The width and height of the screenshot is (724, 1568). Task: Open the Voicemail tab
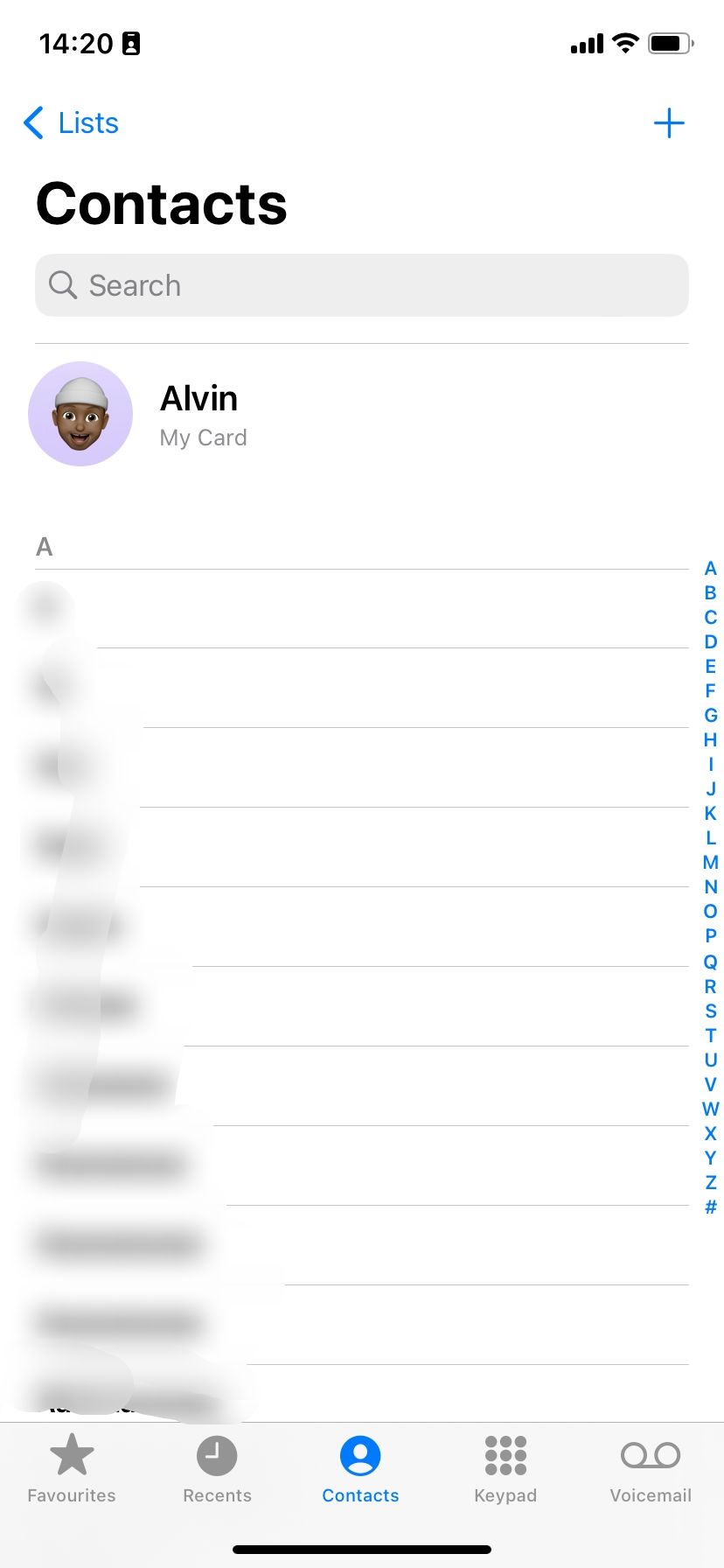[651, 1470]
